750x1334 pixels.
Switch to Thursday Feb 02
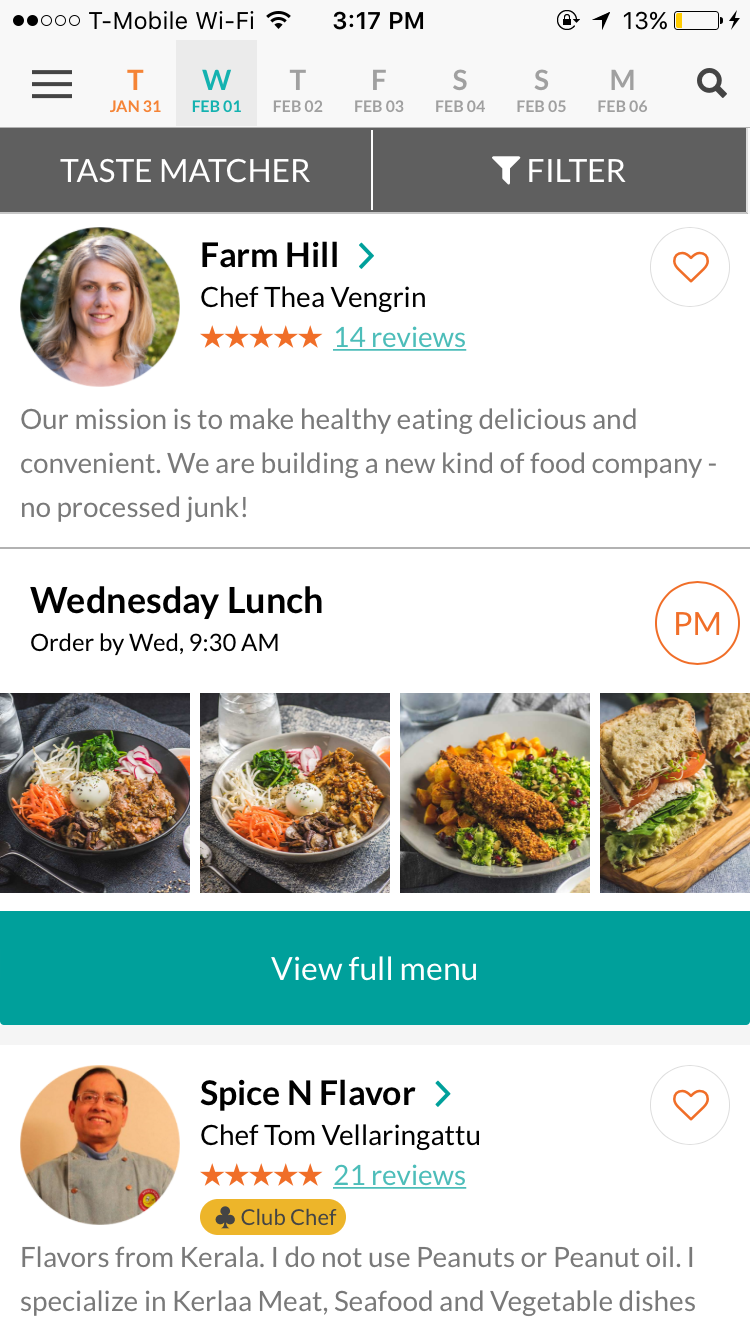pos(297,89)
